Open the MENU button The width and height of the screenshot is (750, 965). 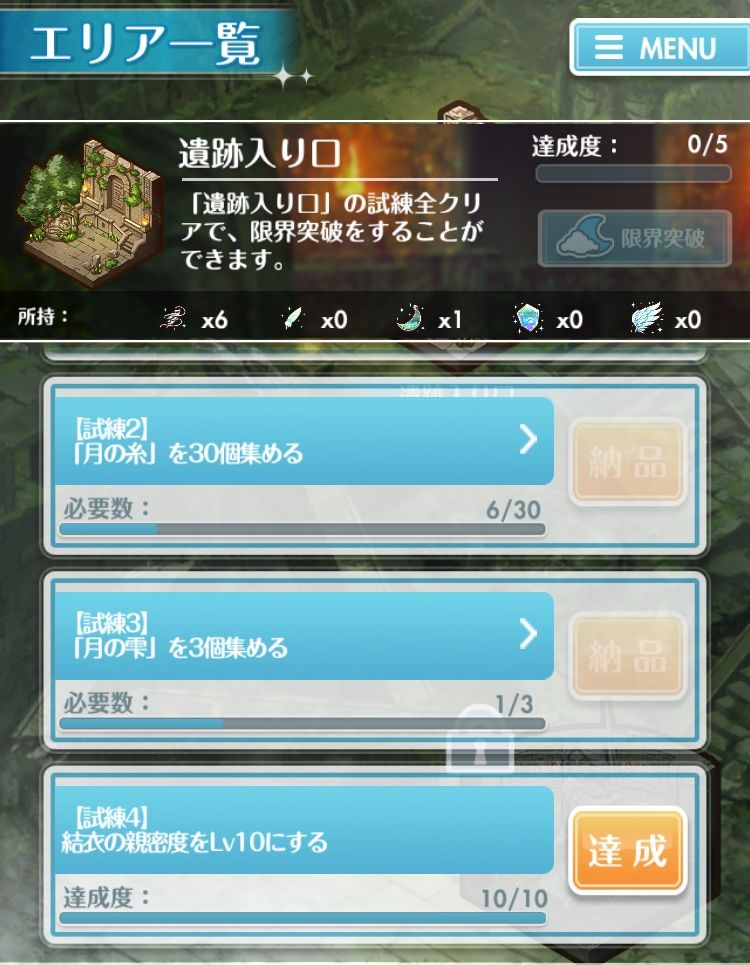pyautogui.click(x=658, y=47)
